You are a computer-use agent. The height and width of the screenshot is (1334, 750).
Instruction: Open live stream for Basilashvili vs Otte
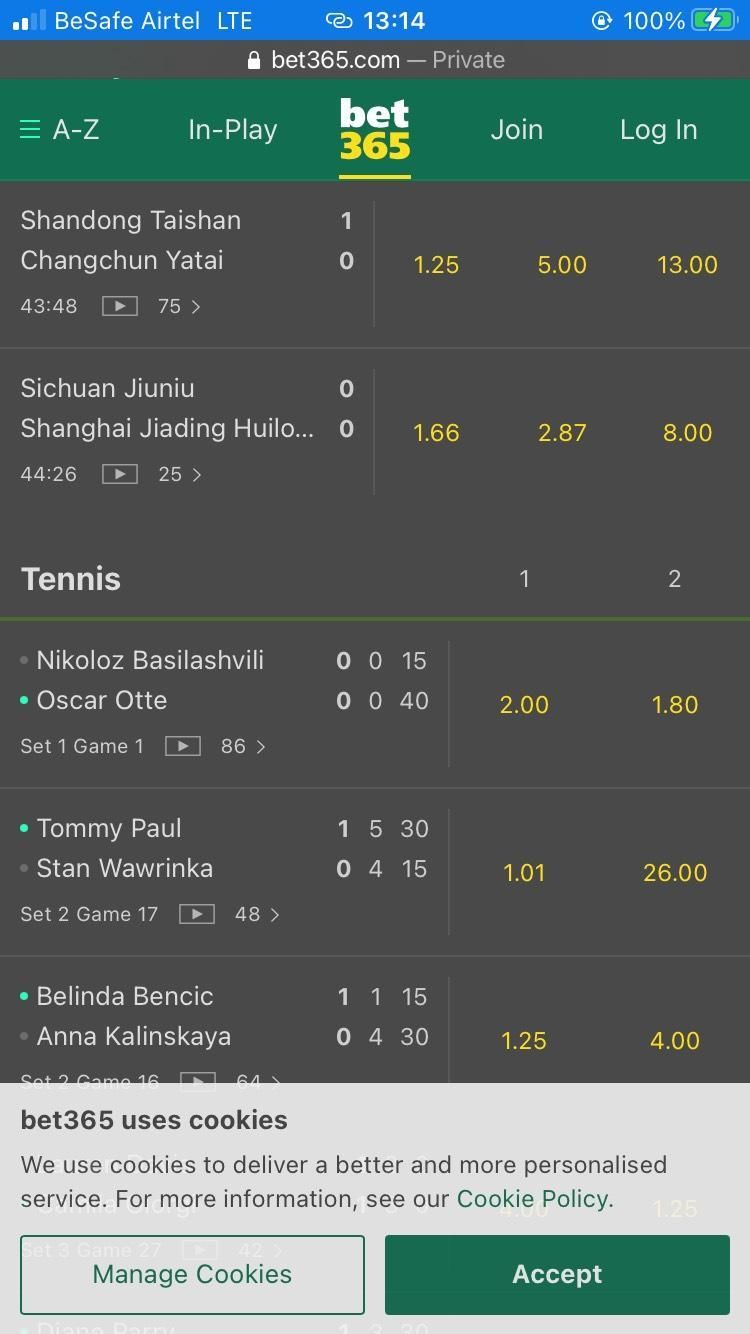[182, 746]
